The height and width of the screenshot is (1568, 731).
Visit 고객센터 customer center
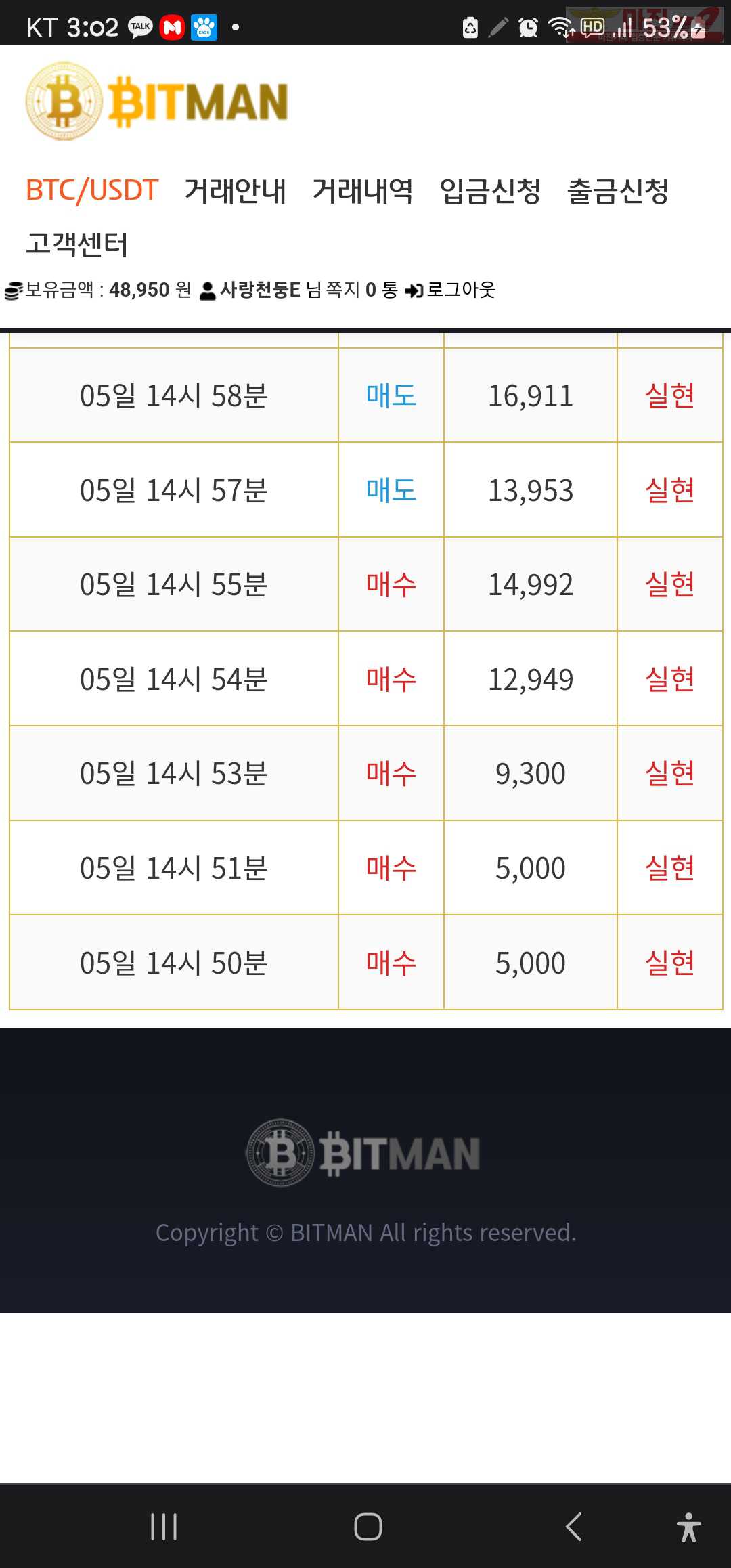coord(76,244)
